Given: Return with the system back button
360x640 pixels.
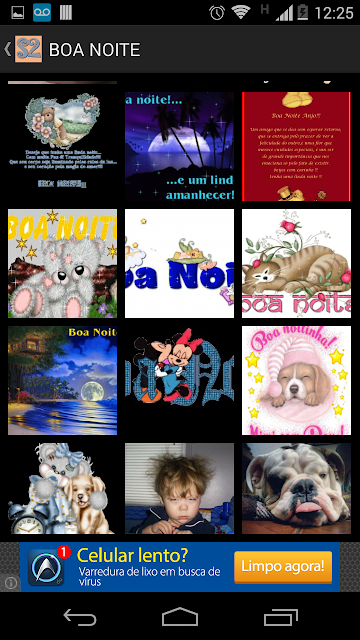Looking at the screenshot, I should coord(80,617).
